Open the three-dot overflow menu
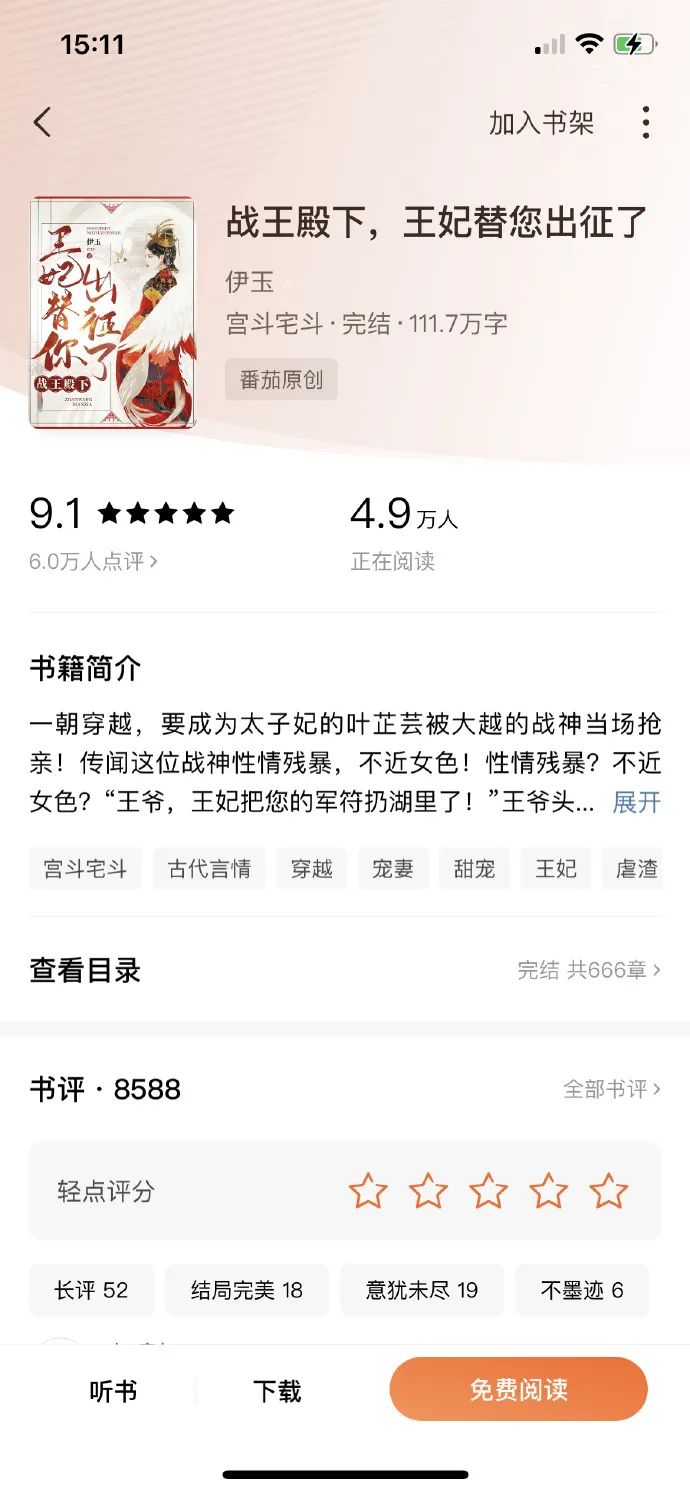Screen dimensions: 690x1493 (x=646, y=123)
